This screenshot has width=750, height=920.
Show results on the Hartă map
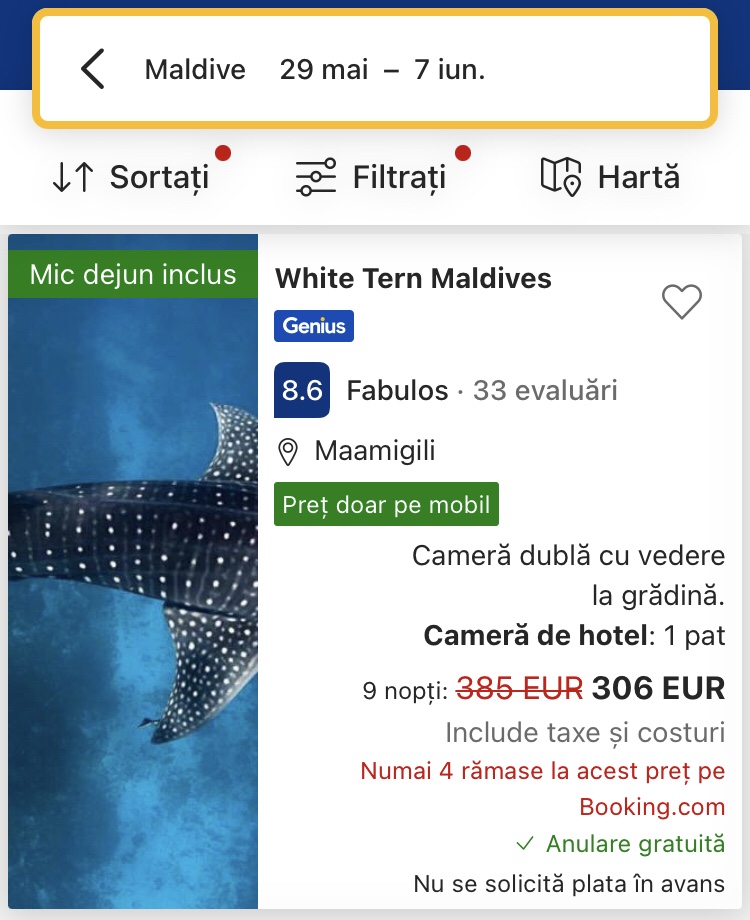610,178
